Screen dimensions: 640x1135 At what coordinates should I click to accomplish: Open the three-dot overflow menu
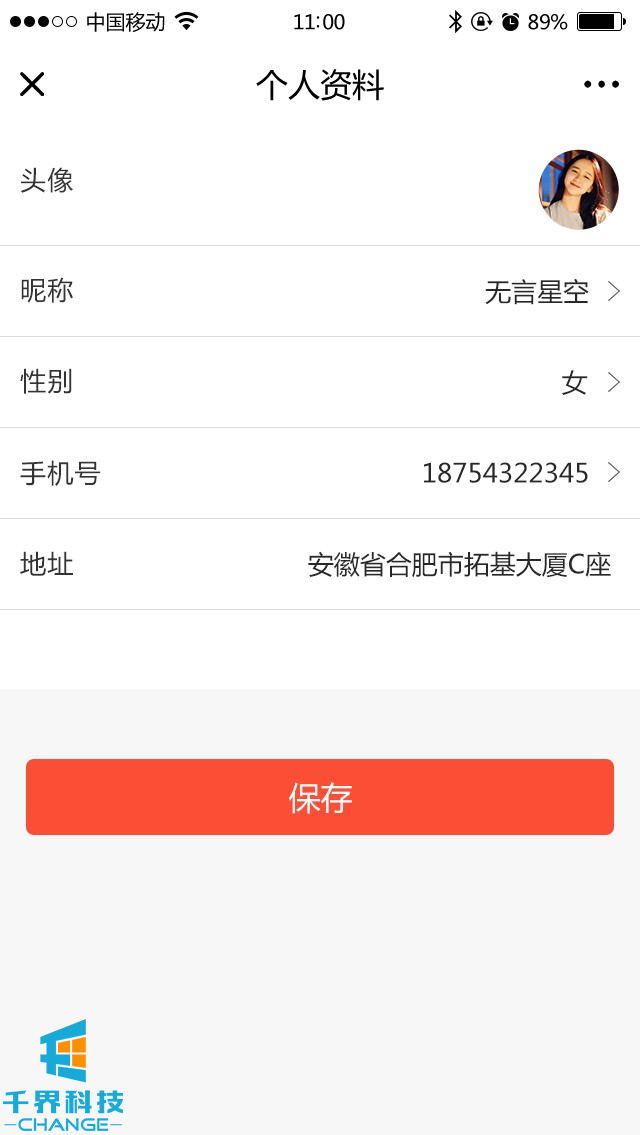(x=601, y=85)
